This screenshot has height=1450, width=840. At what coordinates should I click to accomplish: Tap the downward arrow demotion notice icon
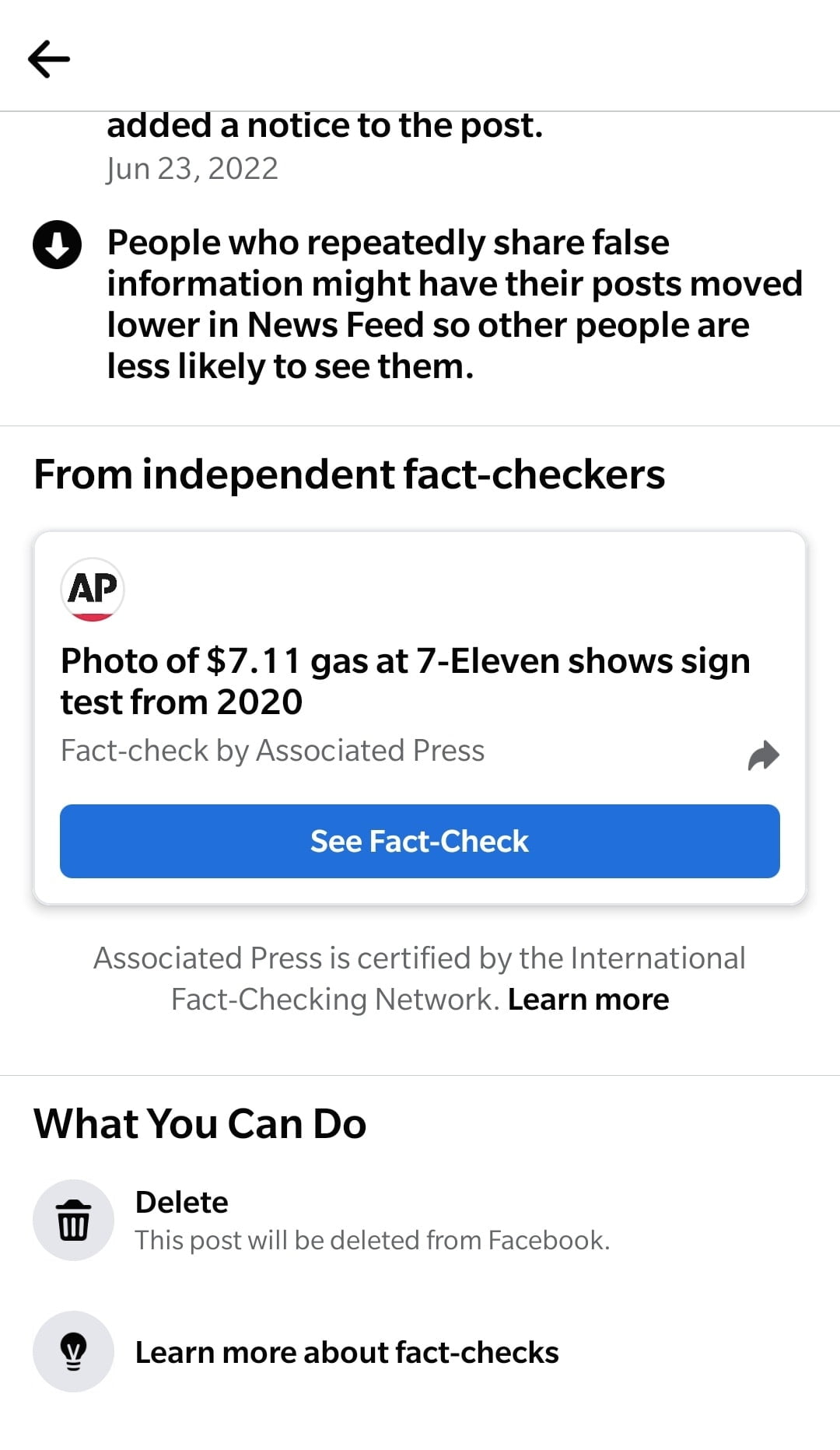(x=56, y=245)
